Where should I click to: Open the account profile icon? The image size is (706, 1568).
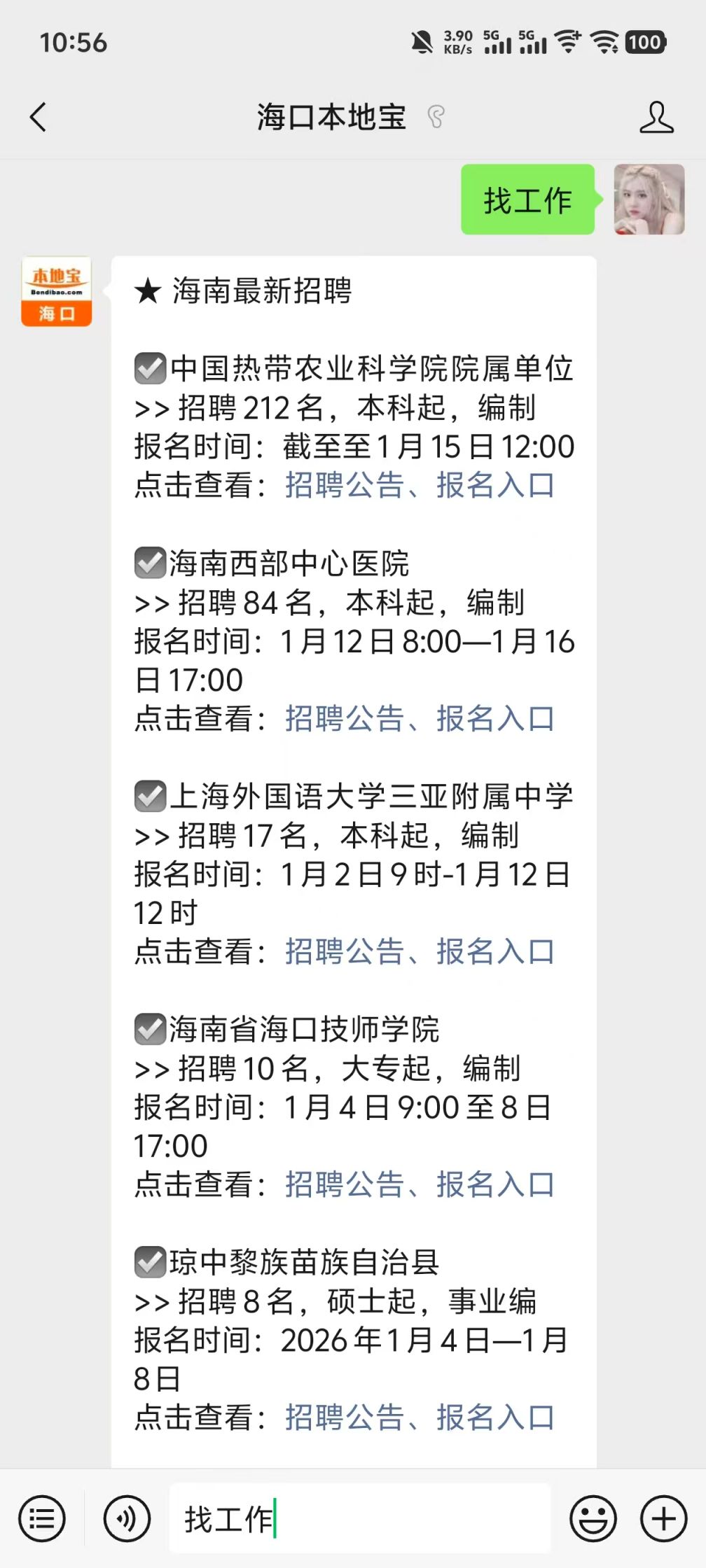click(x=656, y=117)
